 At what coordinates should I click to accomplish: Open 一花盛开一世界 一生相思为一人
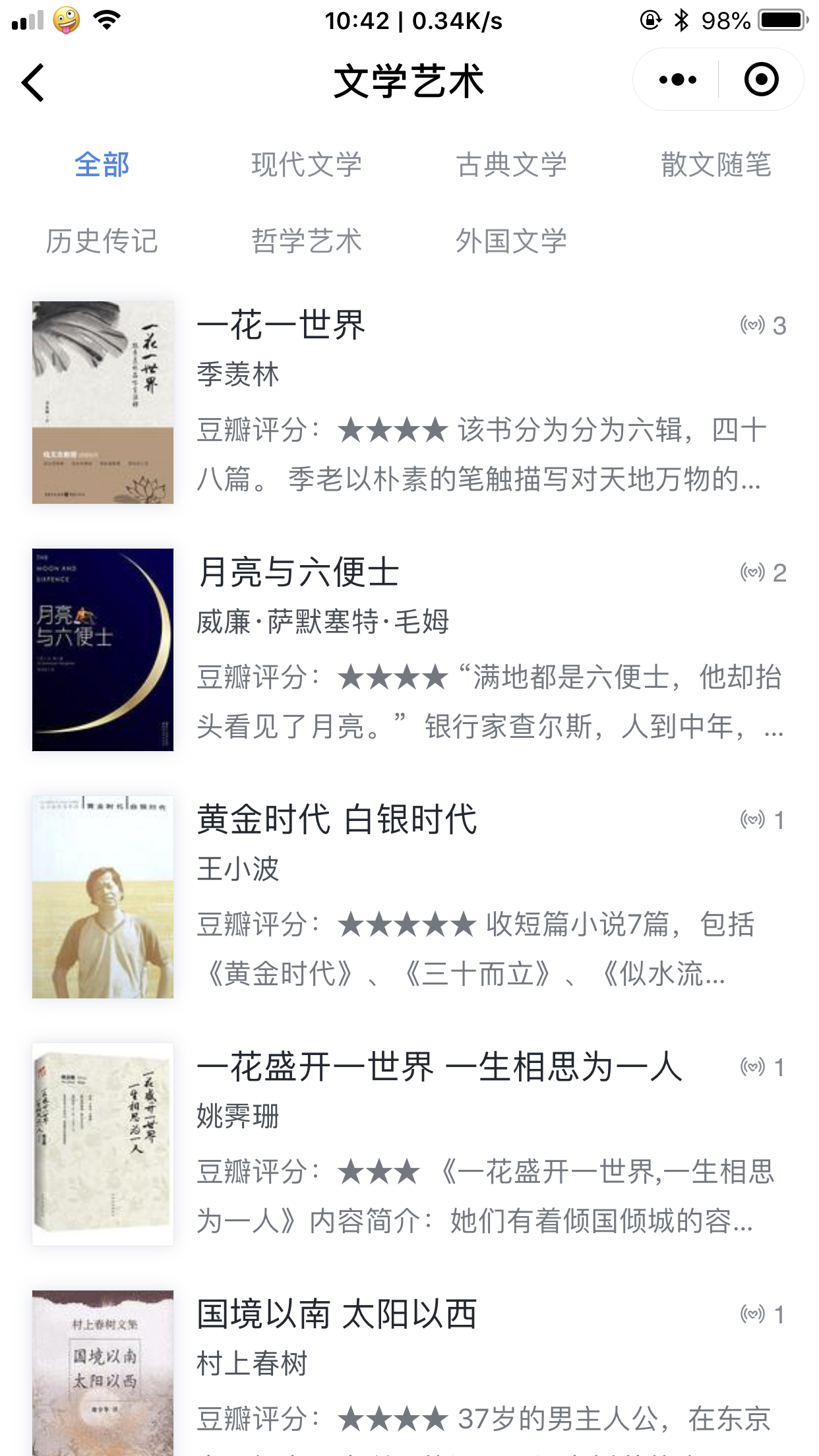click(409, 1144)
